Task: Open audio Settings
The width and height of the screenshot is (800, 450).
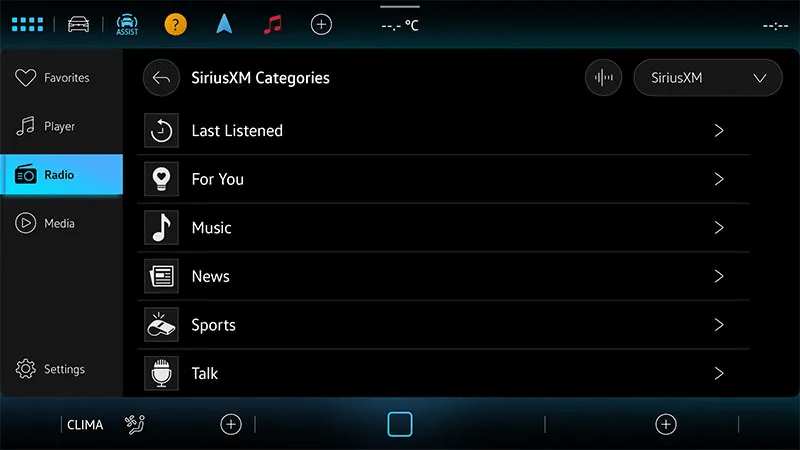Action: pyautogui.click(x=61, y=369)
